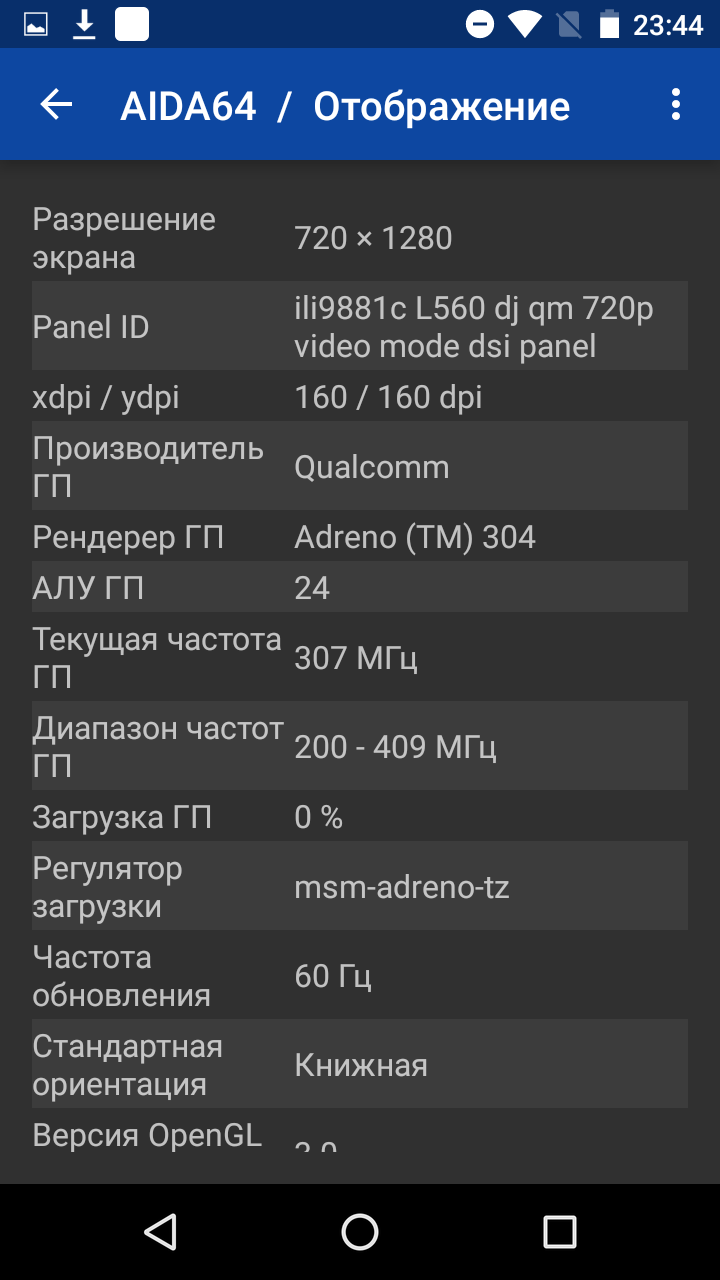Open the three-dot overflow menu

click(x=676, y=105)
